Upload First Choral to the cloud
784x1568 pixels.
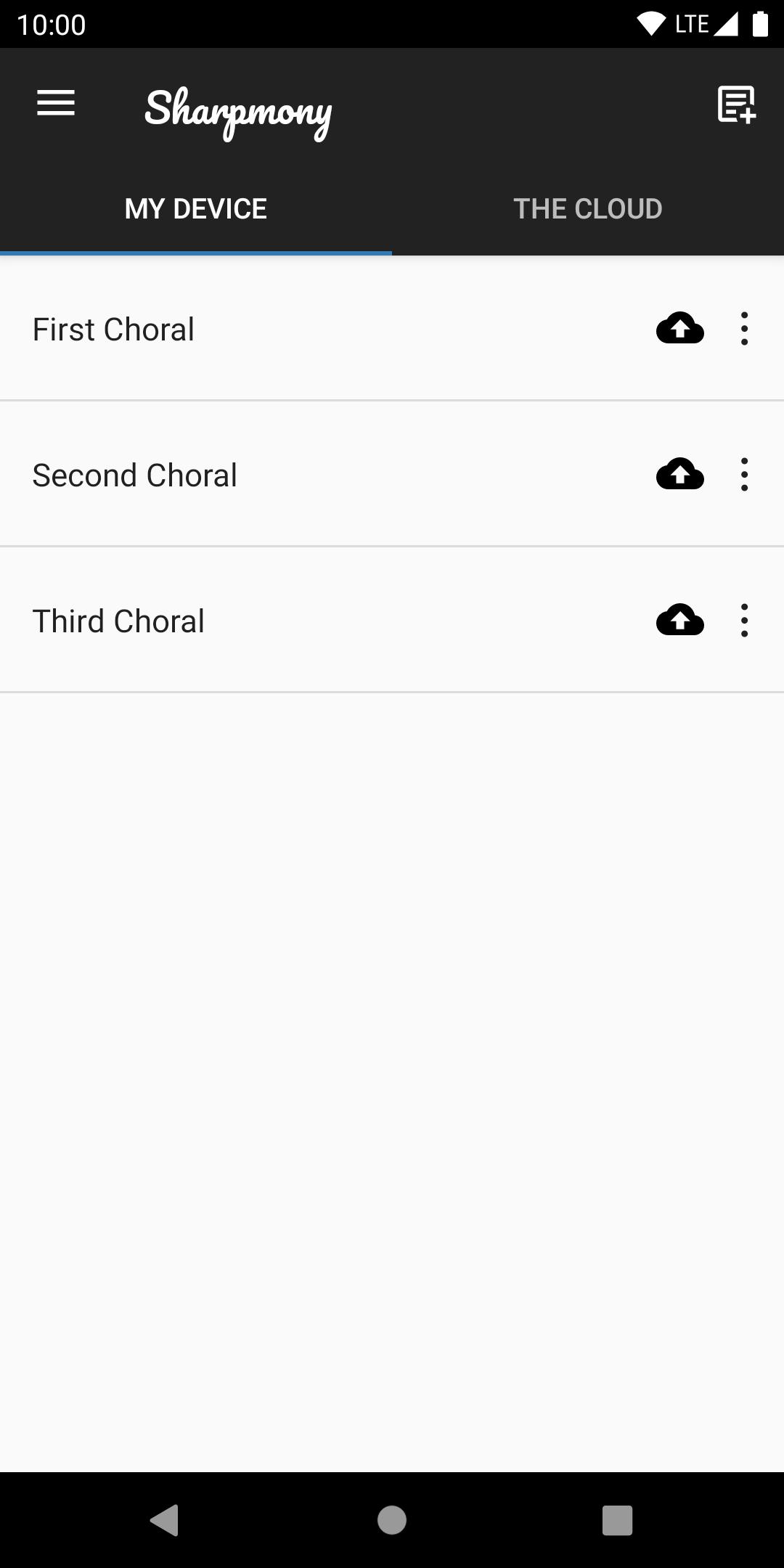pos(679,329)
